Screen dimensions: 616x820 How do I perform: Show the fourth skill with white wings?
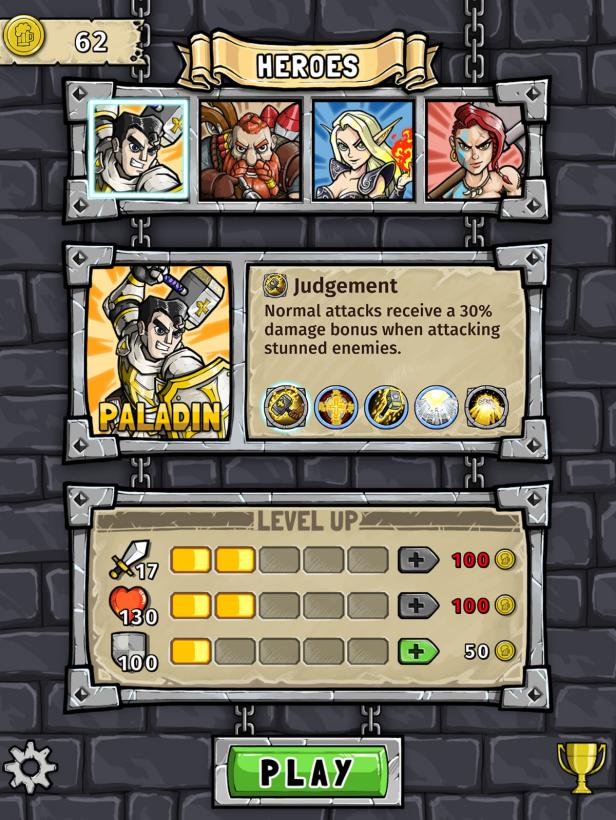click(436, 407)
